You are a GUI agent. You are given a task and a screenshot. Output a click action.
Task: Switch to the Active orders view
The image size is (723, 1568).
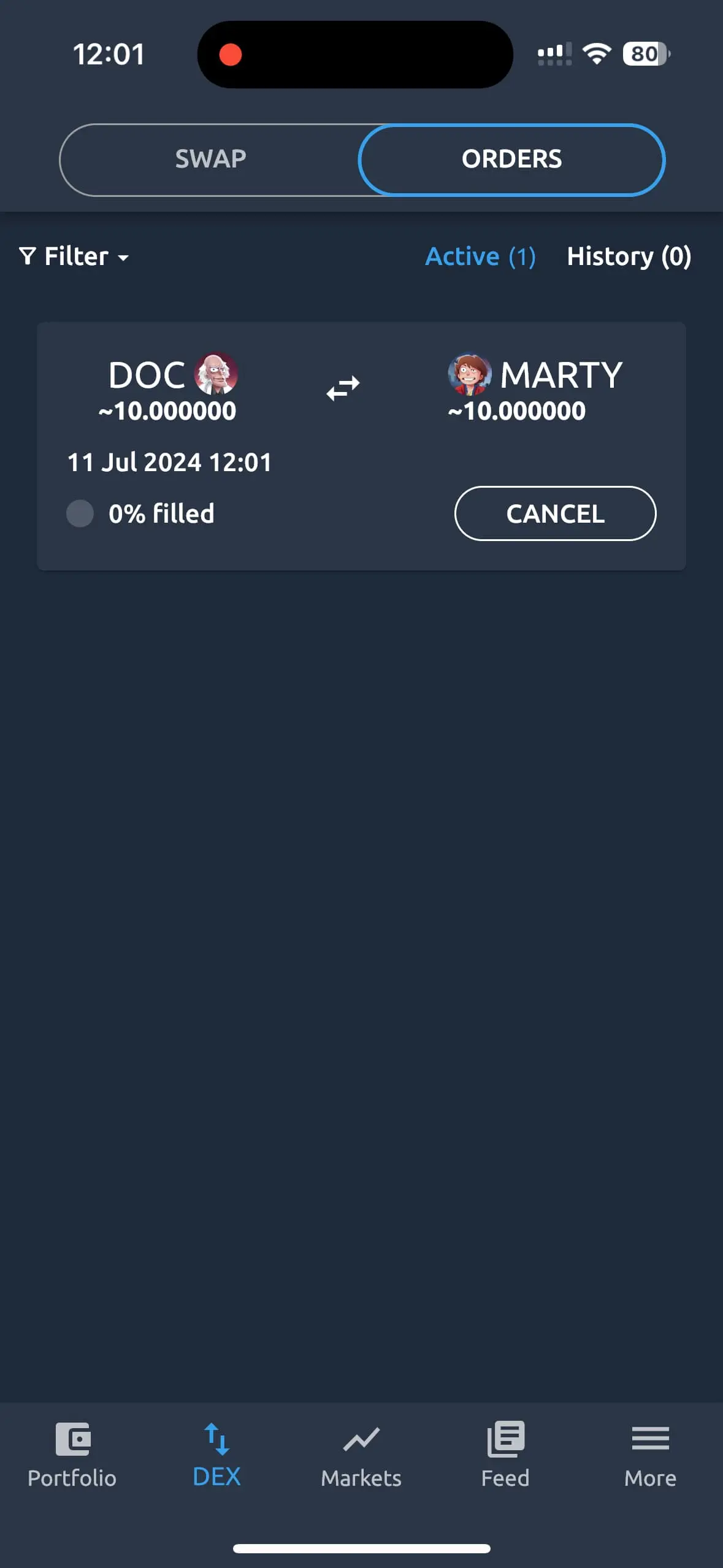pos(480,256)
